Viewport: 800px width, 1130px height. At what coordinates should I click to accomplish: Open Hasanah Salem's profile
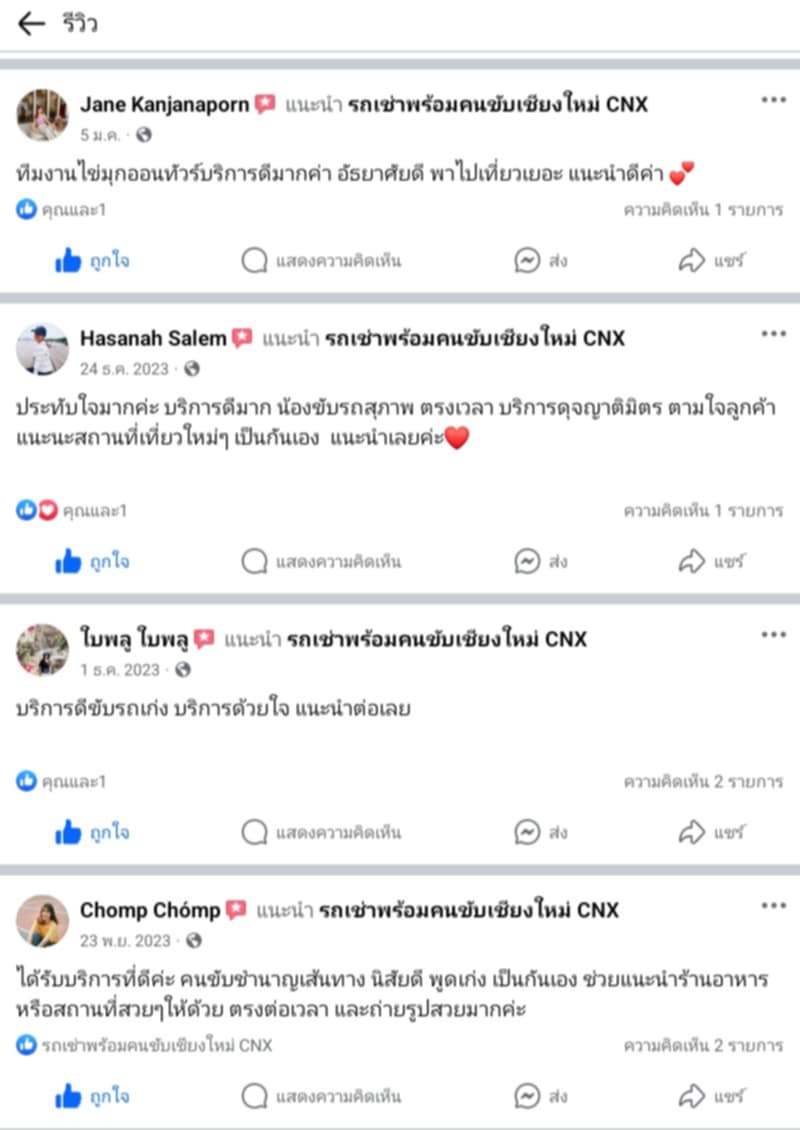(x=153, y=338)
